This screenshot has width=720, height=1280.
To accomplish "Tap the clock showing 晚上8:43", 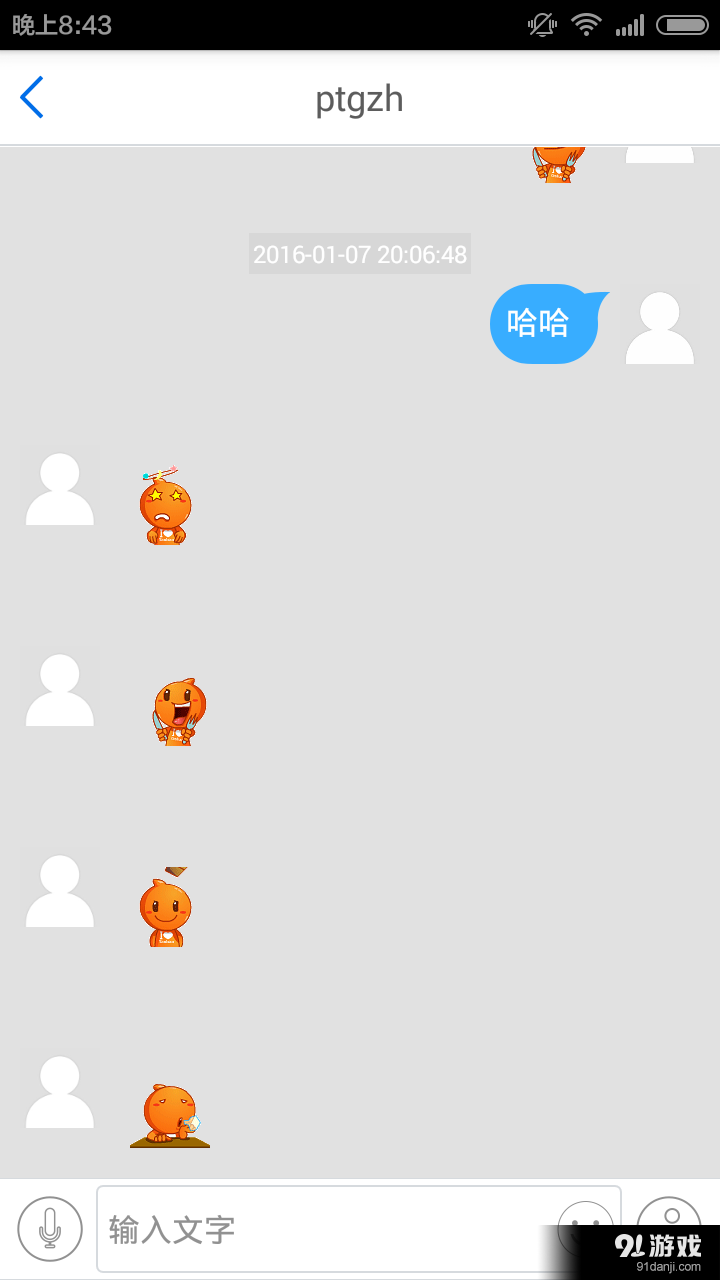I will [x=60, y=24].
